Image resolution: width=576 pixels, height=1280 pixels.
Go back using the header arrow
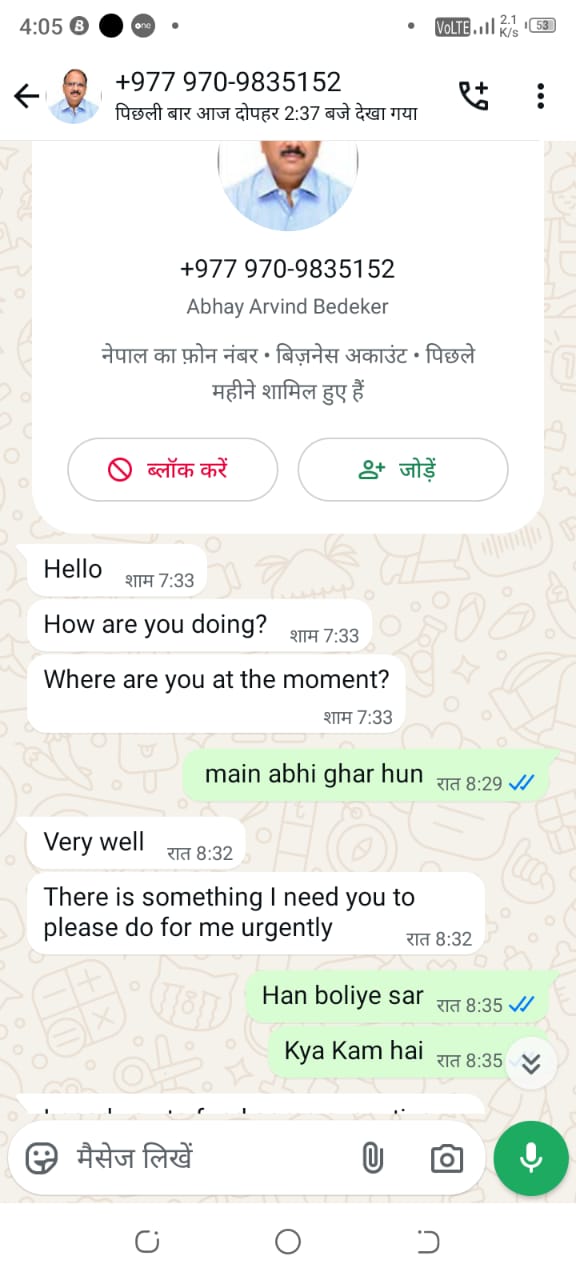tap(26, 96)
